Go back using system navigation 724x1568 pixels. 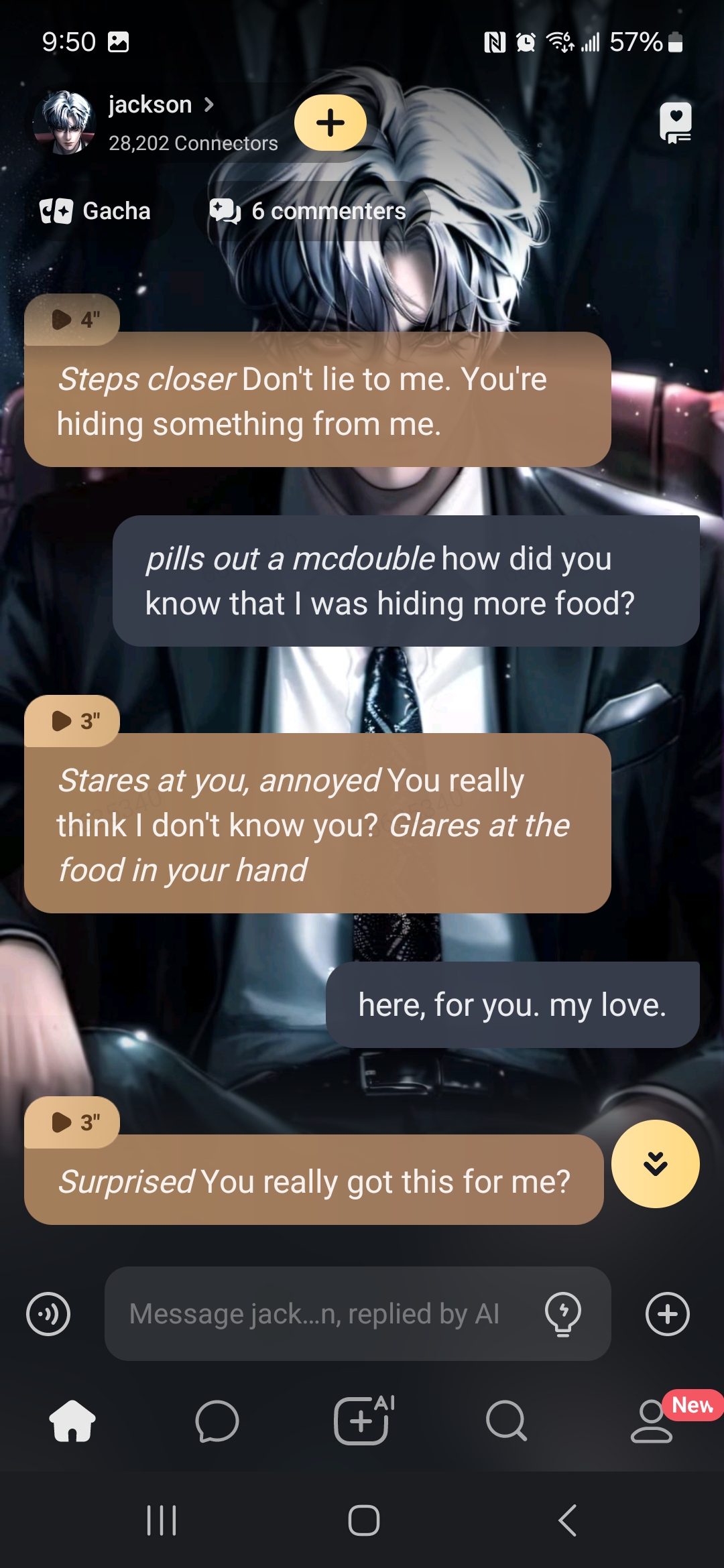tap(567, 1520)
